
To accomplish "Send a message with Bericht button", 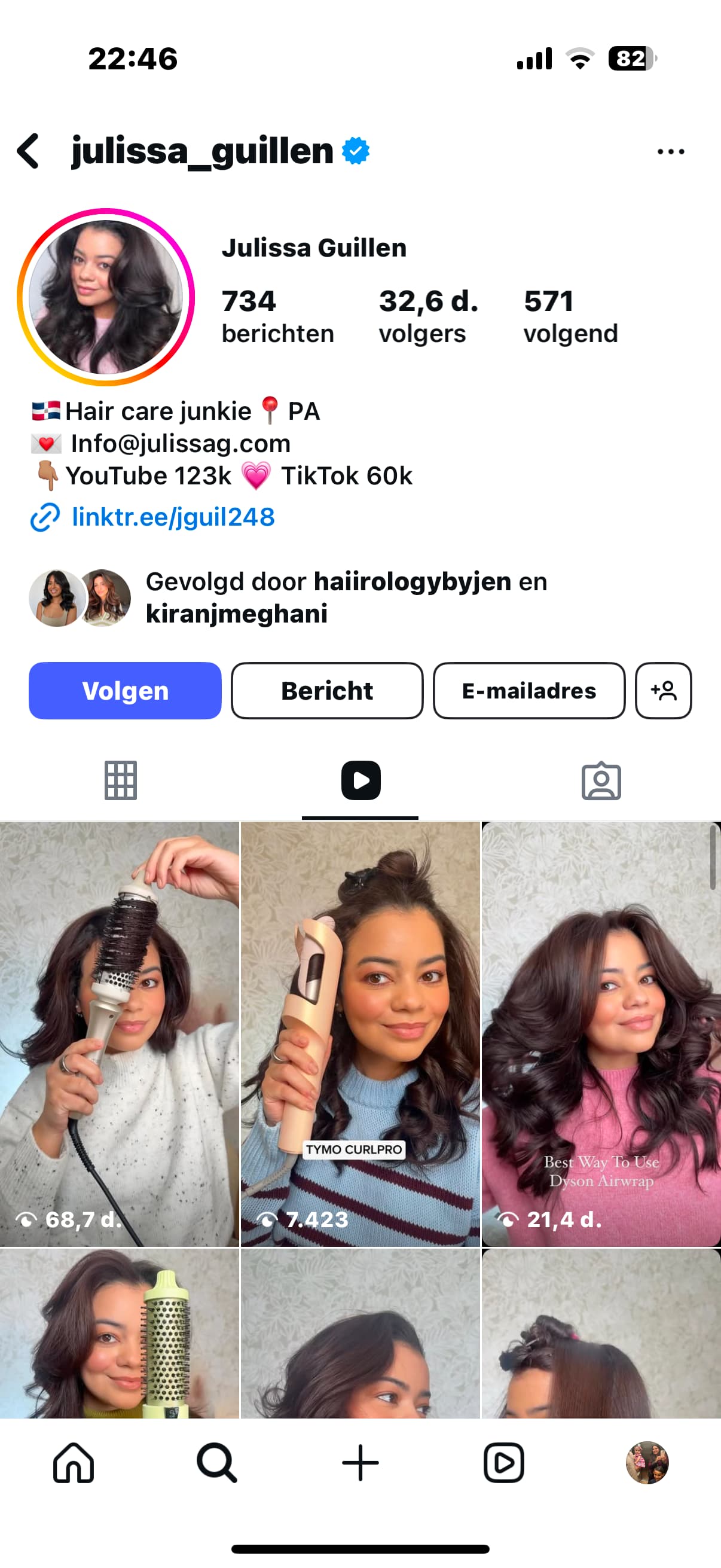I will pyautogui.click(x=327, y=690).
